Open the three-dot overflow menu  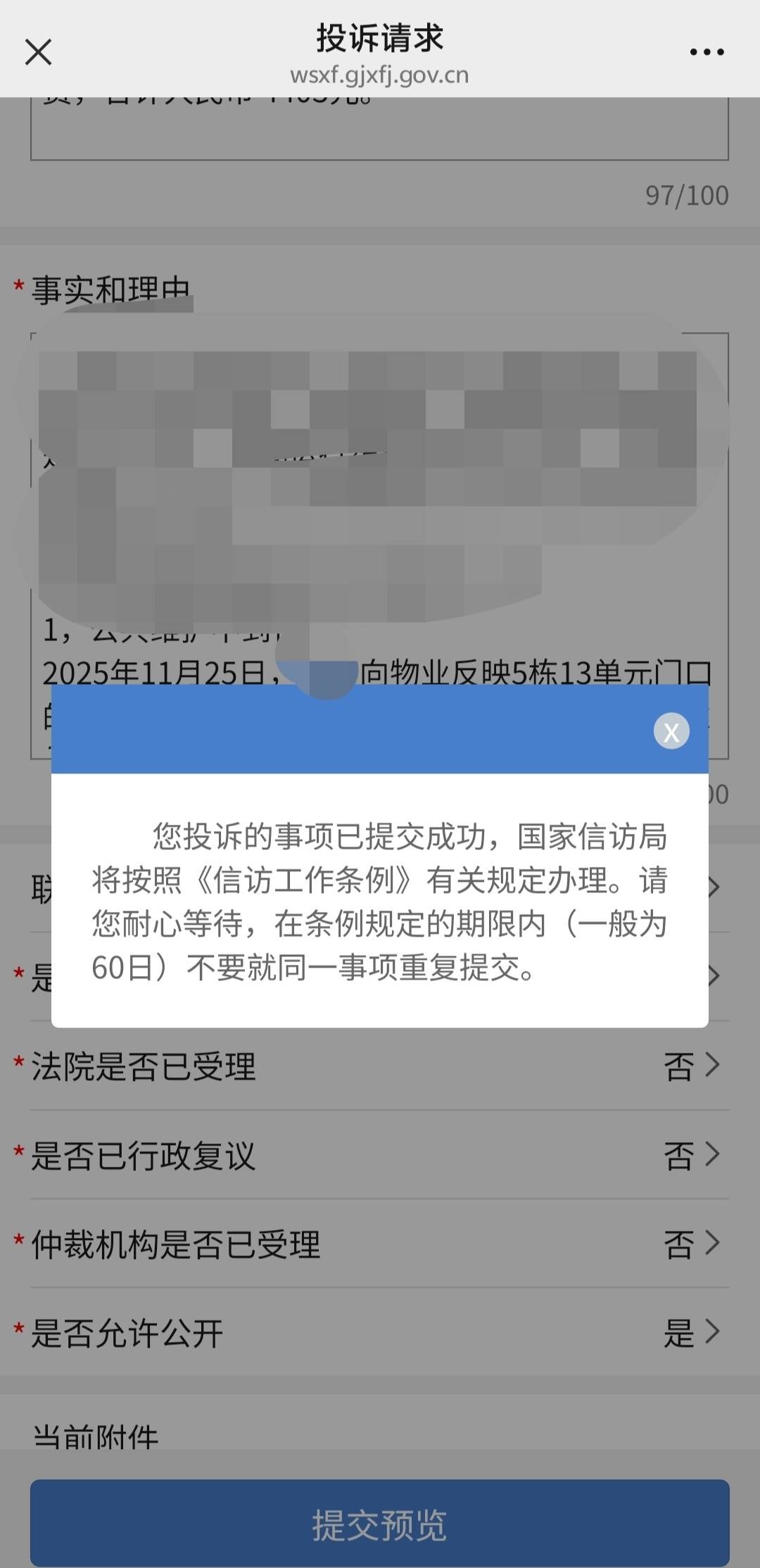(x=707, y=52)
